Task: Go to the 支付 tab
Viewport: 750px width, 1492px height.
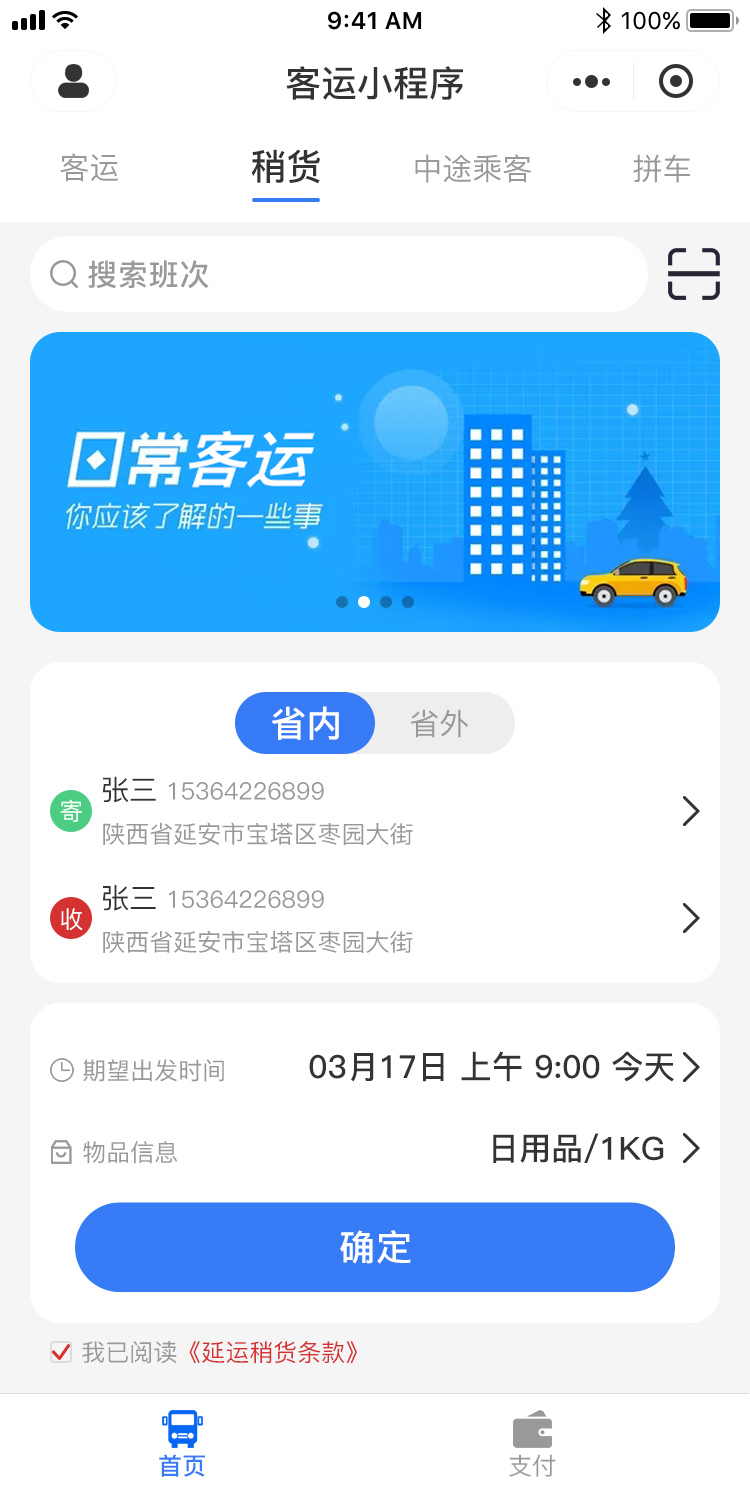Action: coord(531,1444)
